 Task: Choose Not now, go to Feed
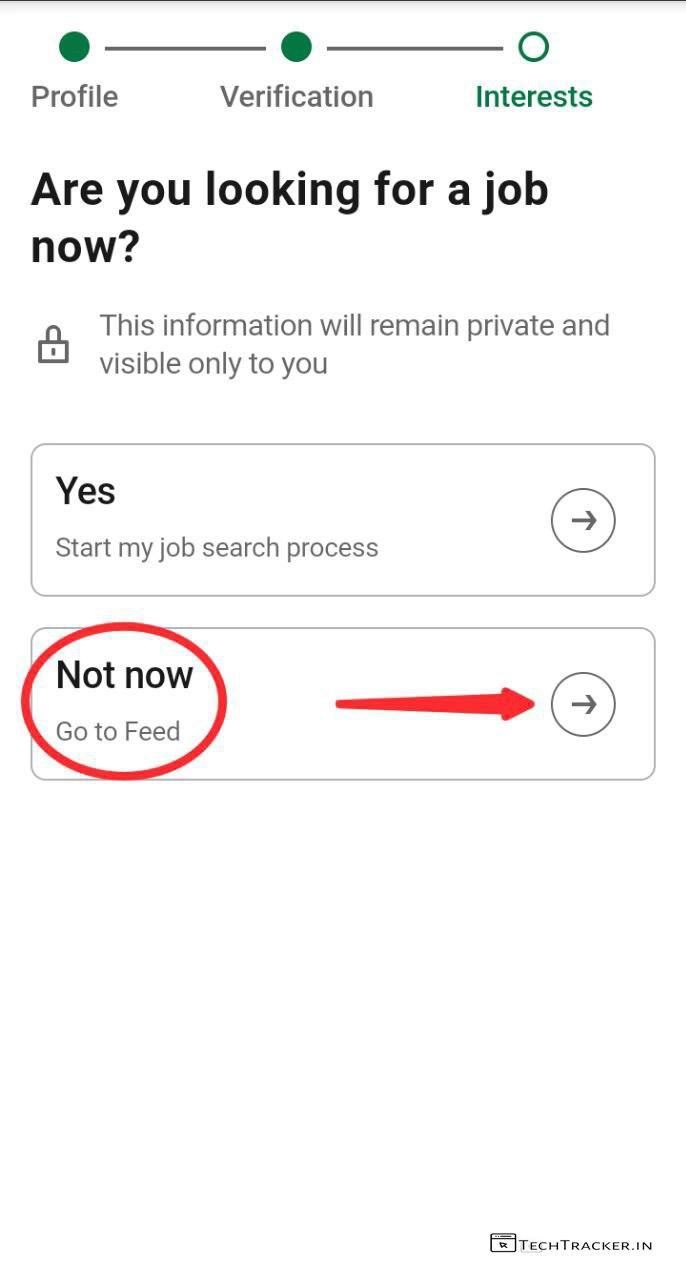(342, 704)
